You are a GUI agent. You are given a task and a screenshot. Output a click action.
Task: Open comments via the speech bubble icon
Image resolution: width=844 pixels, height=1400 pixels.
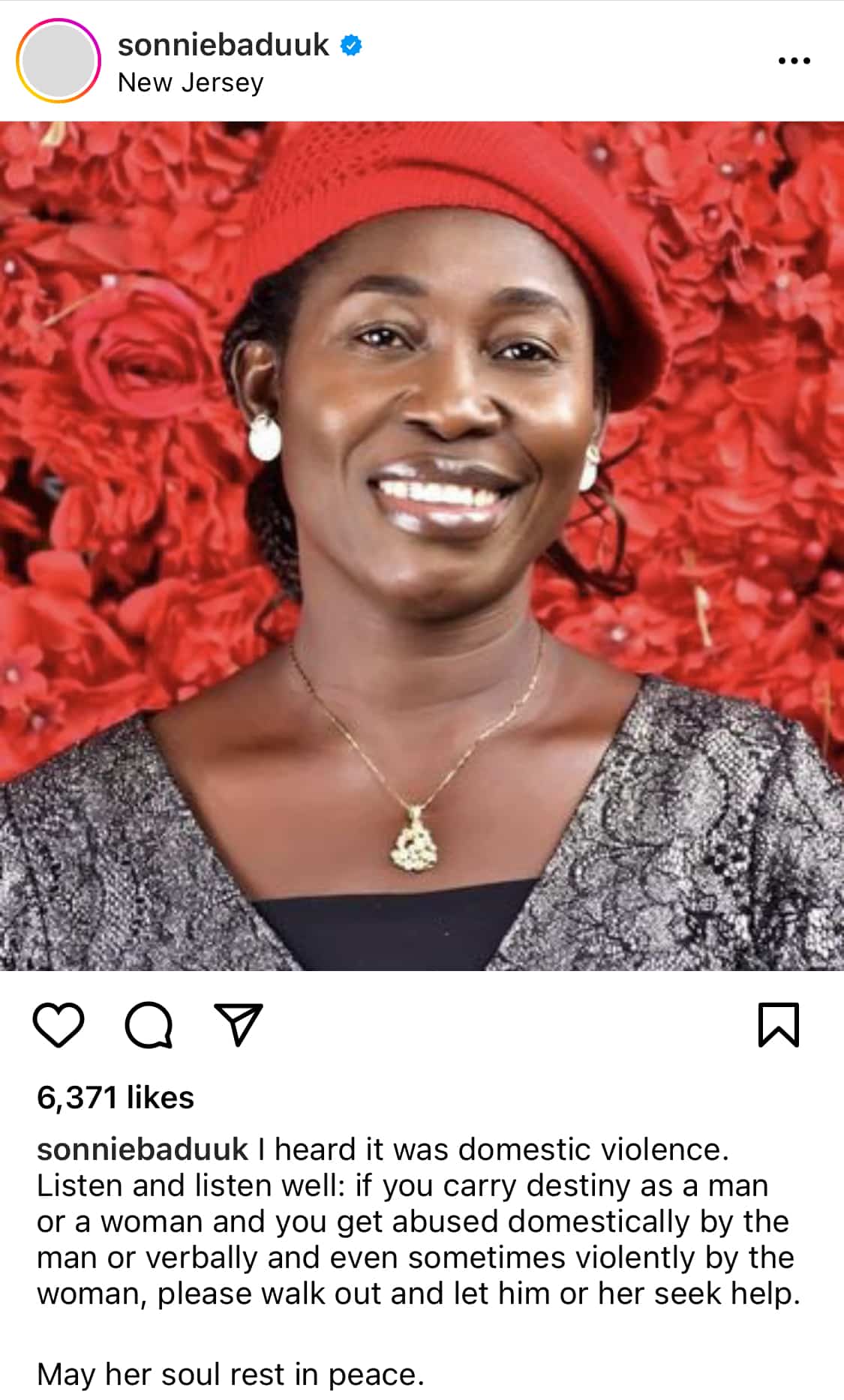(x=149, y=1024)
